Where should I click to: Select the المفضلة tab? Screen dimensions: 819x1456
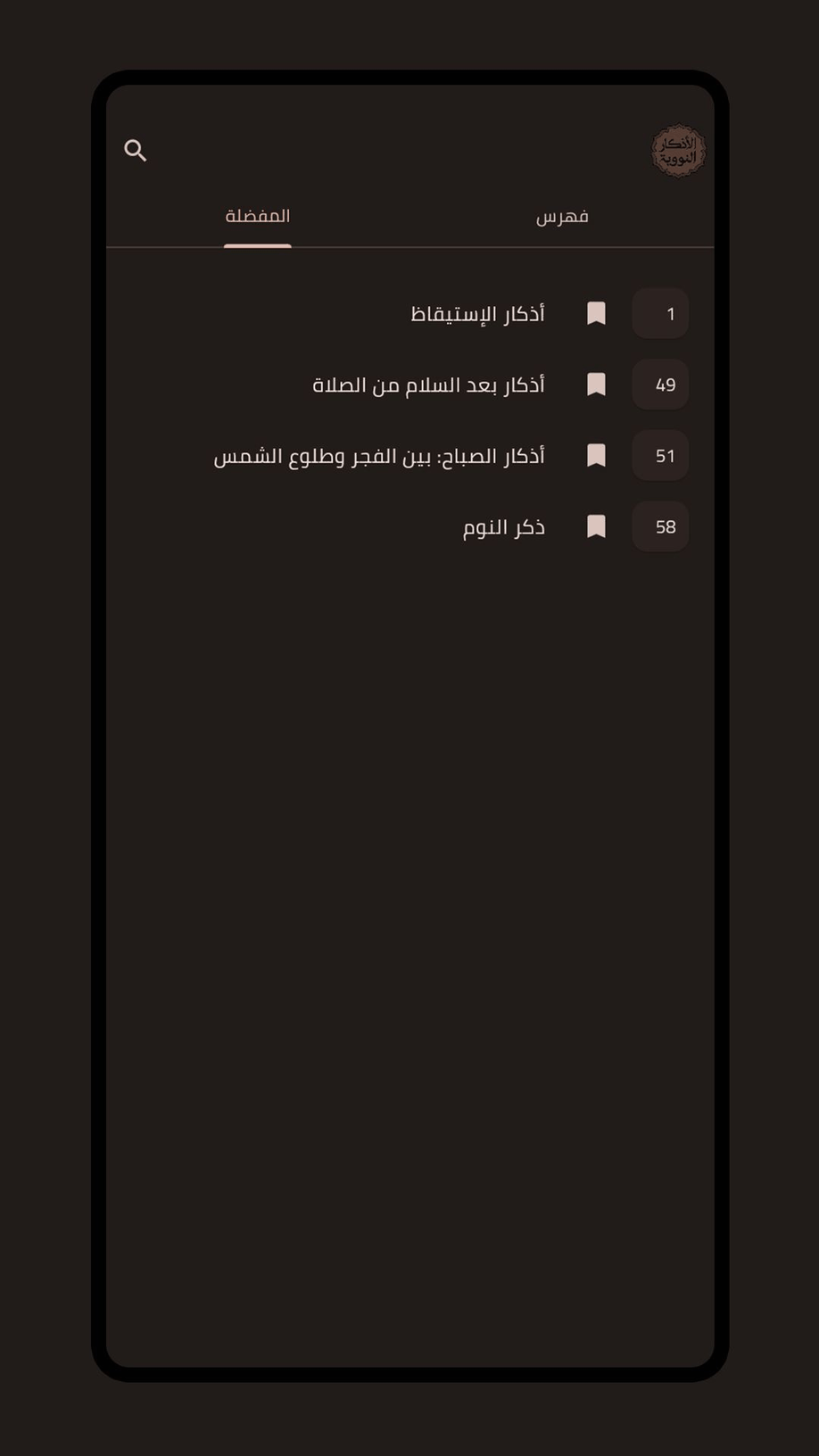(257, 215)
